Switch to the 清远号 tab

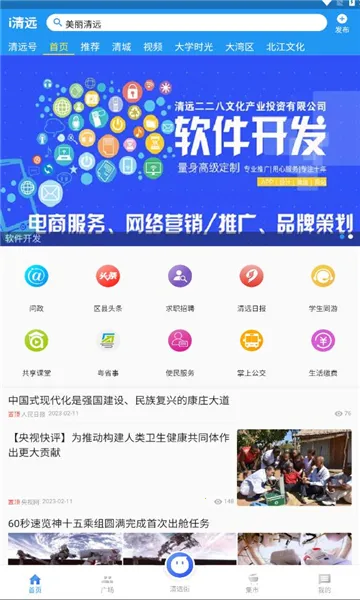click(23, 47)
